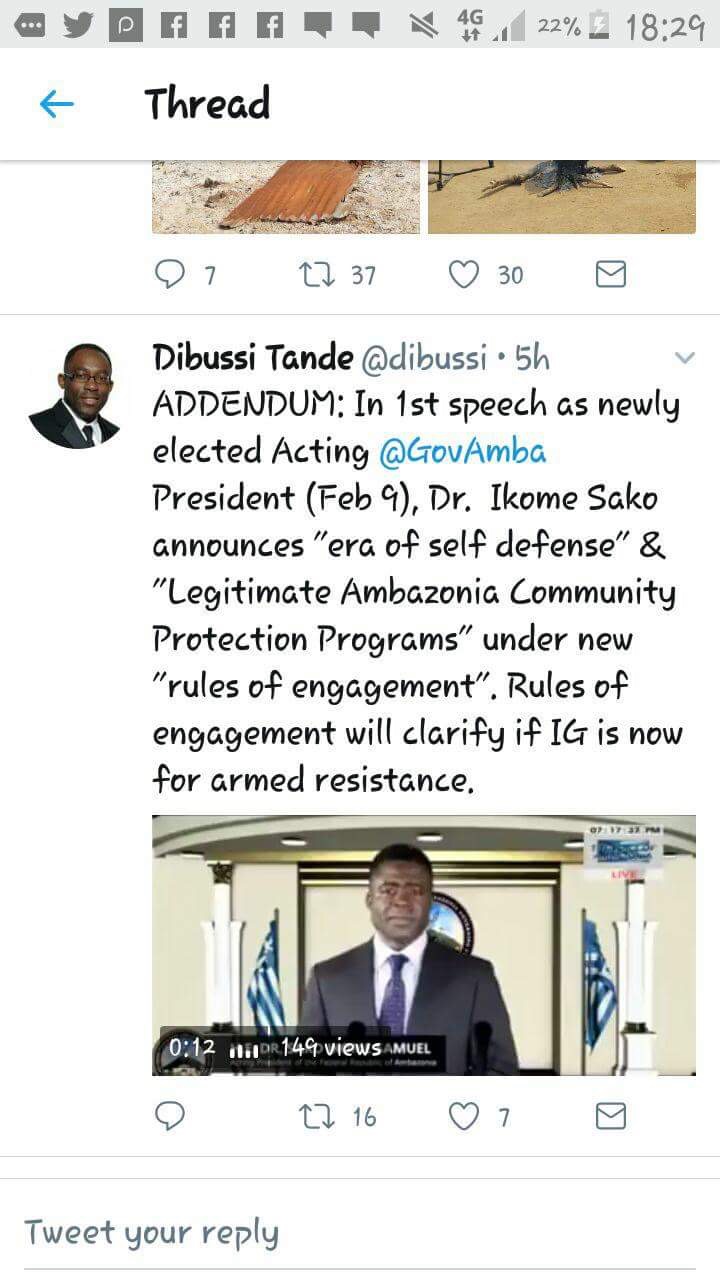Reply to the ADDENDUM tweet
This screenshot has height=1280, width=720.
pyautogui.click(x=169, y=1116)
